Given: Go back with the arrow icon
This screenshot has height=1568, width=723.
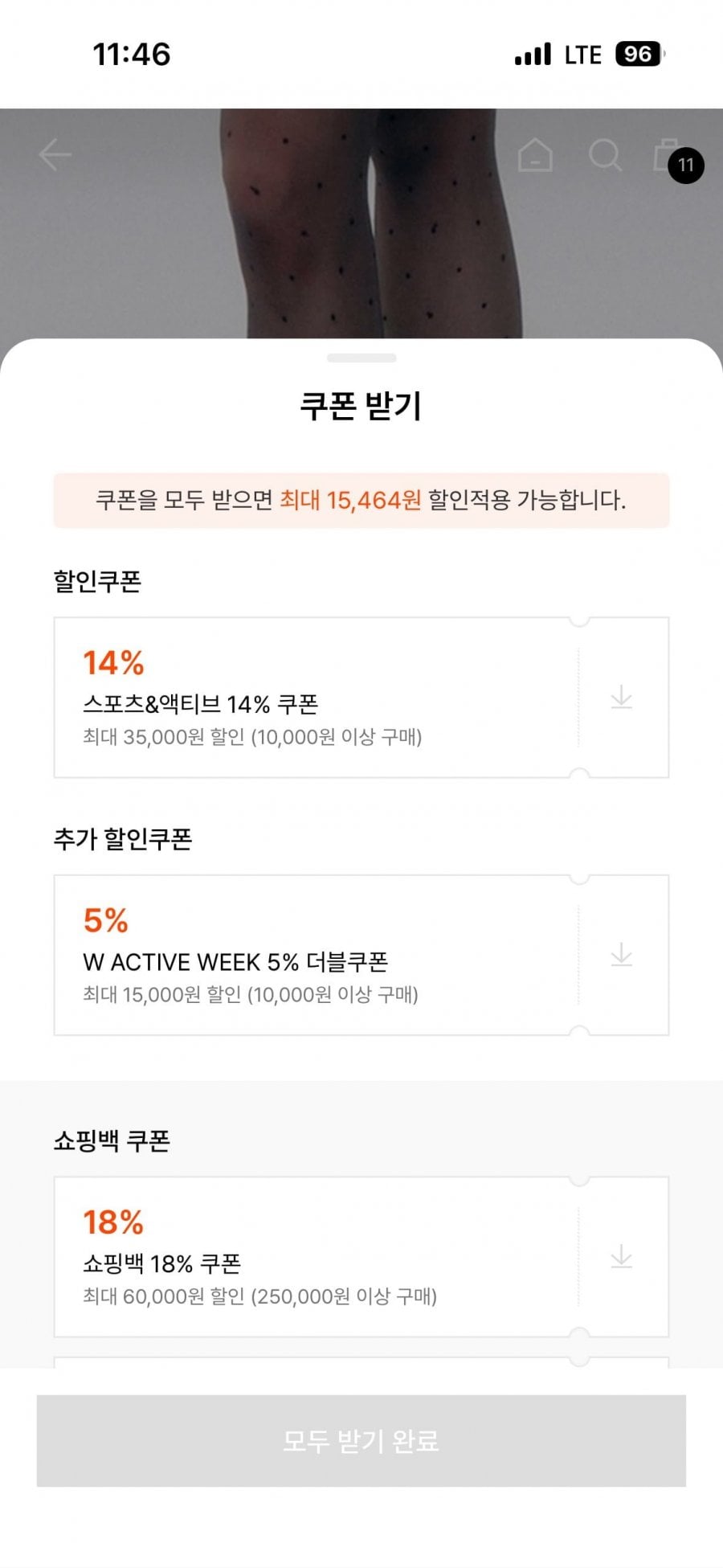Looking at the screenshot, I should [55, 155].
